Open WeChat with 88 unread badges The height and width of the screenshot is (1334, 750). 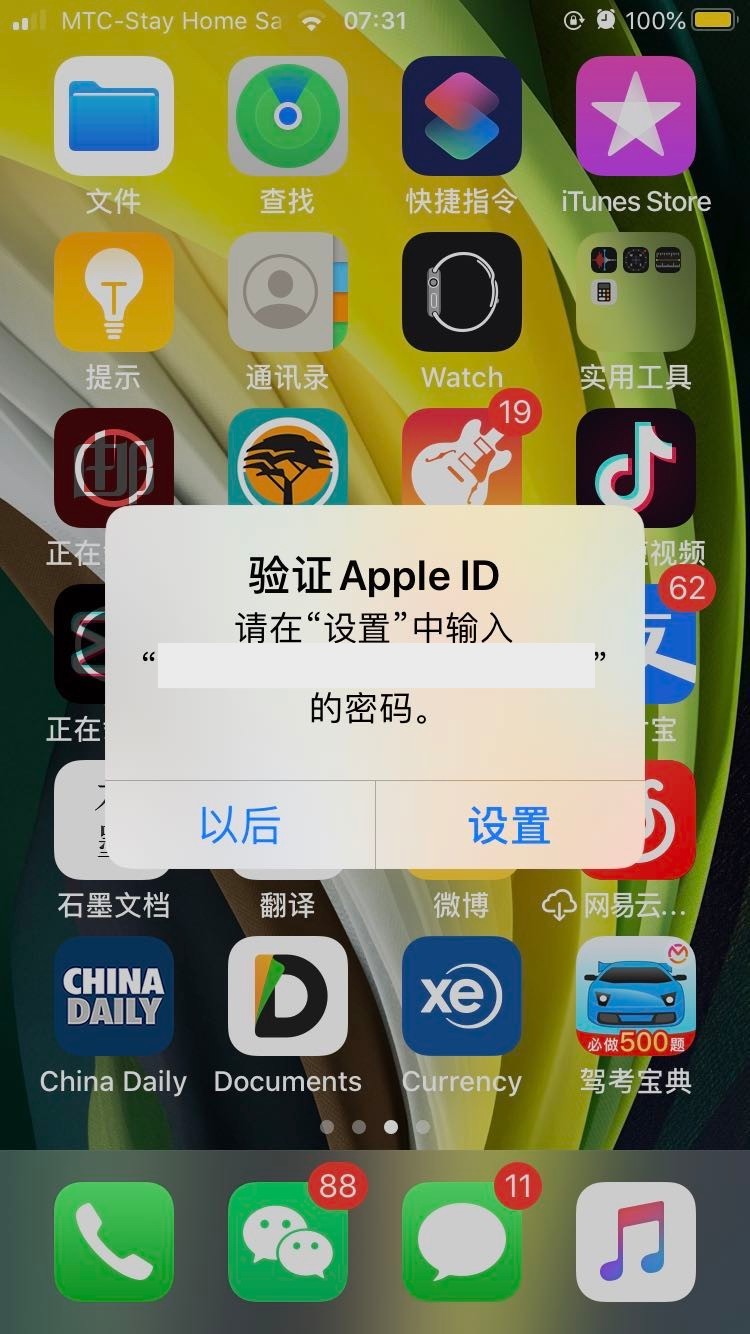[287, 1241]
